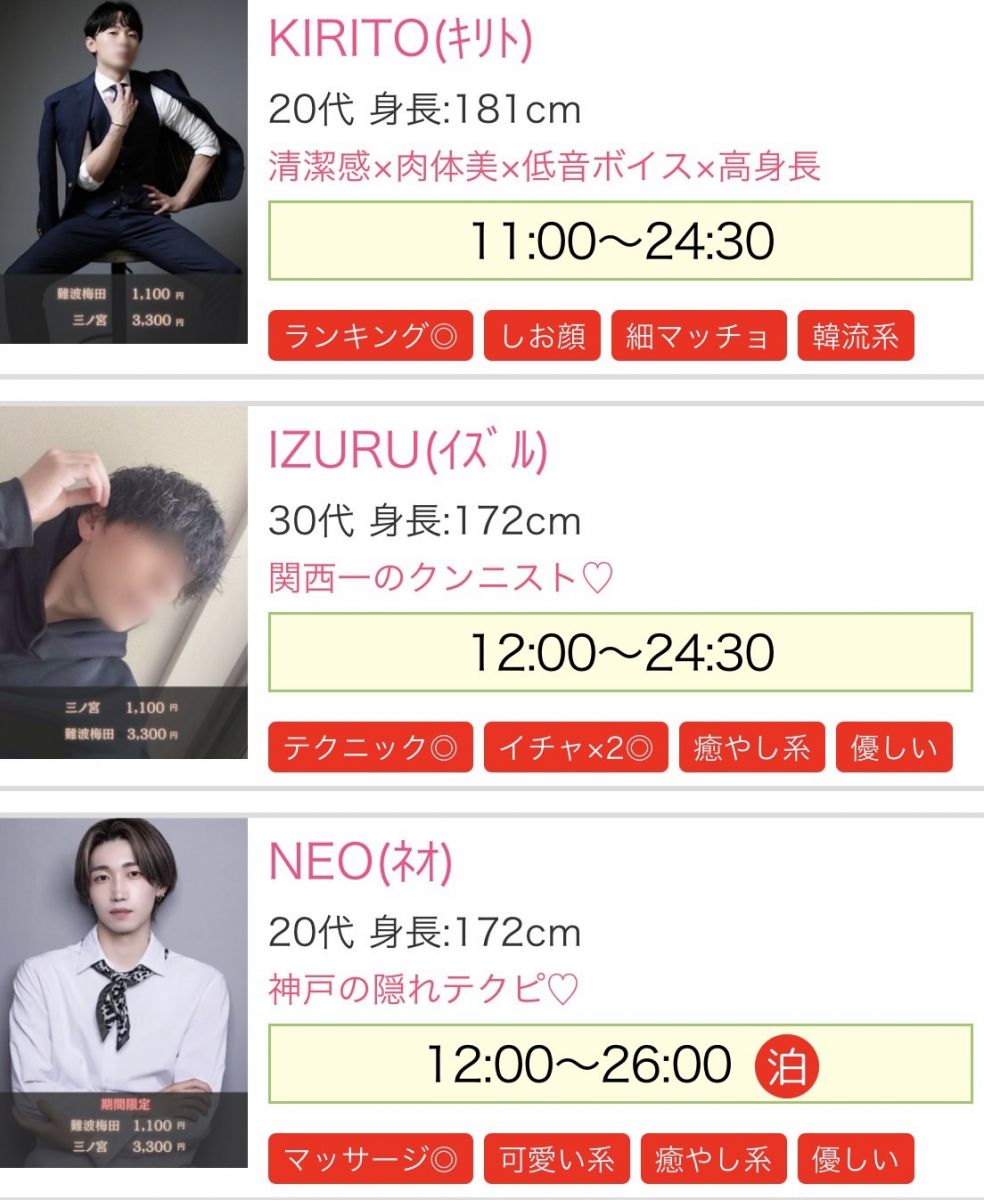Select IZURU's 12:00～24:30 schedule box
The image size is (984, 1200).
click(x=620, y=653)
